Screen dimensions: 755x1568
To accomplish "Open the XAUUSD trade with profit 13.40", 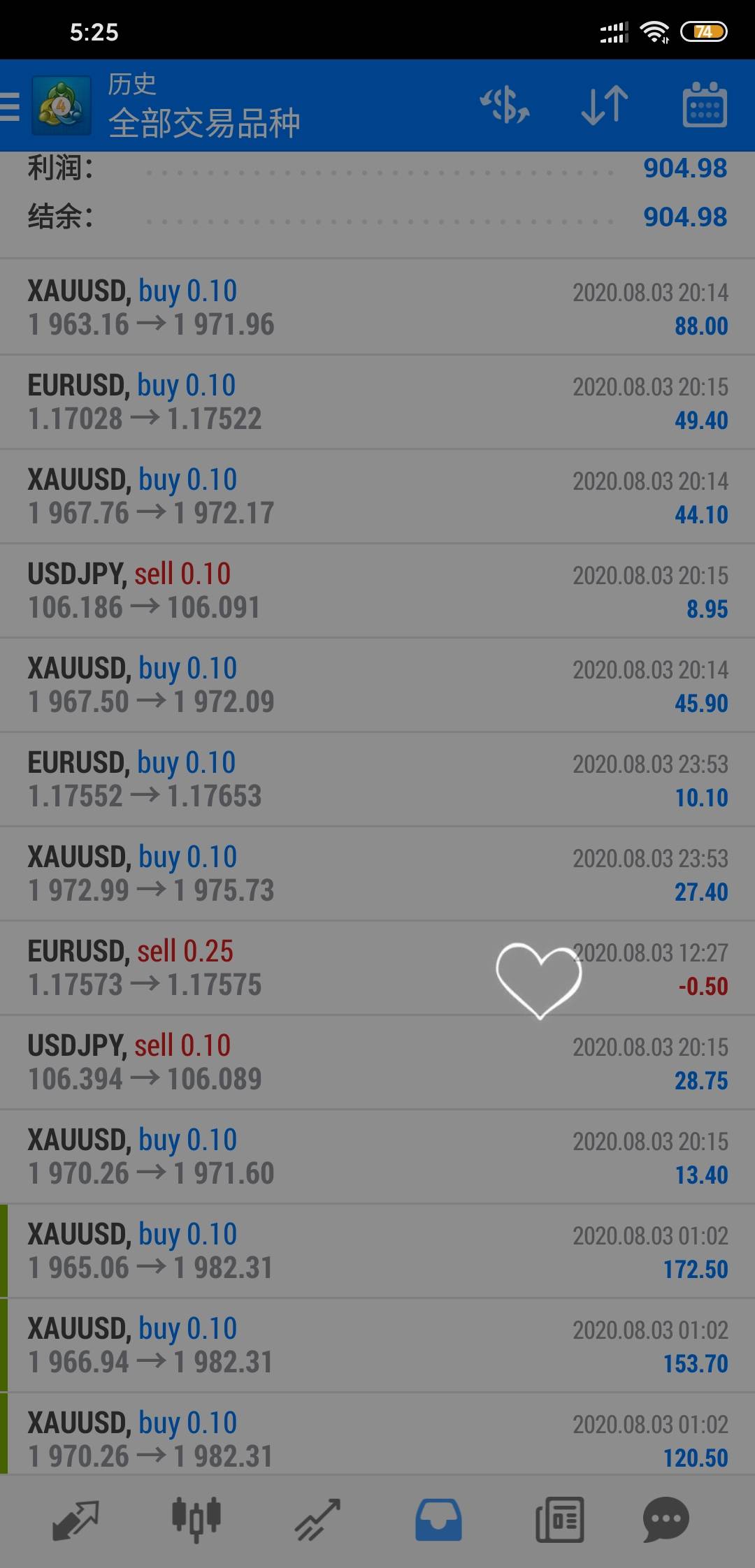I will click(377, 1157).
